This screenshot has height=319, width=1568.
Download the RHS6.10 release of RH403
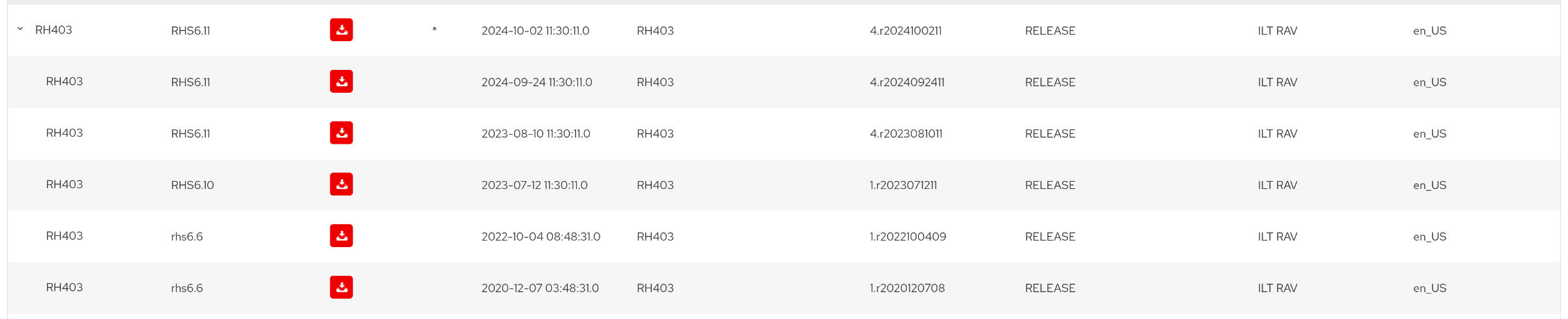coord(341,184)
